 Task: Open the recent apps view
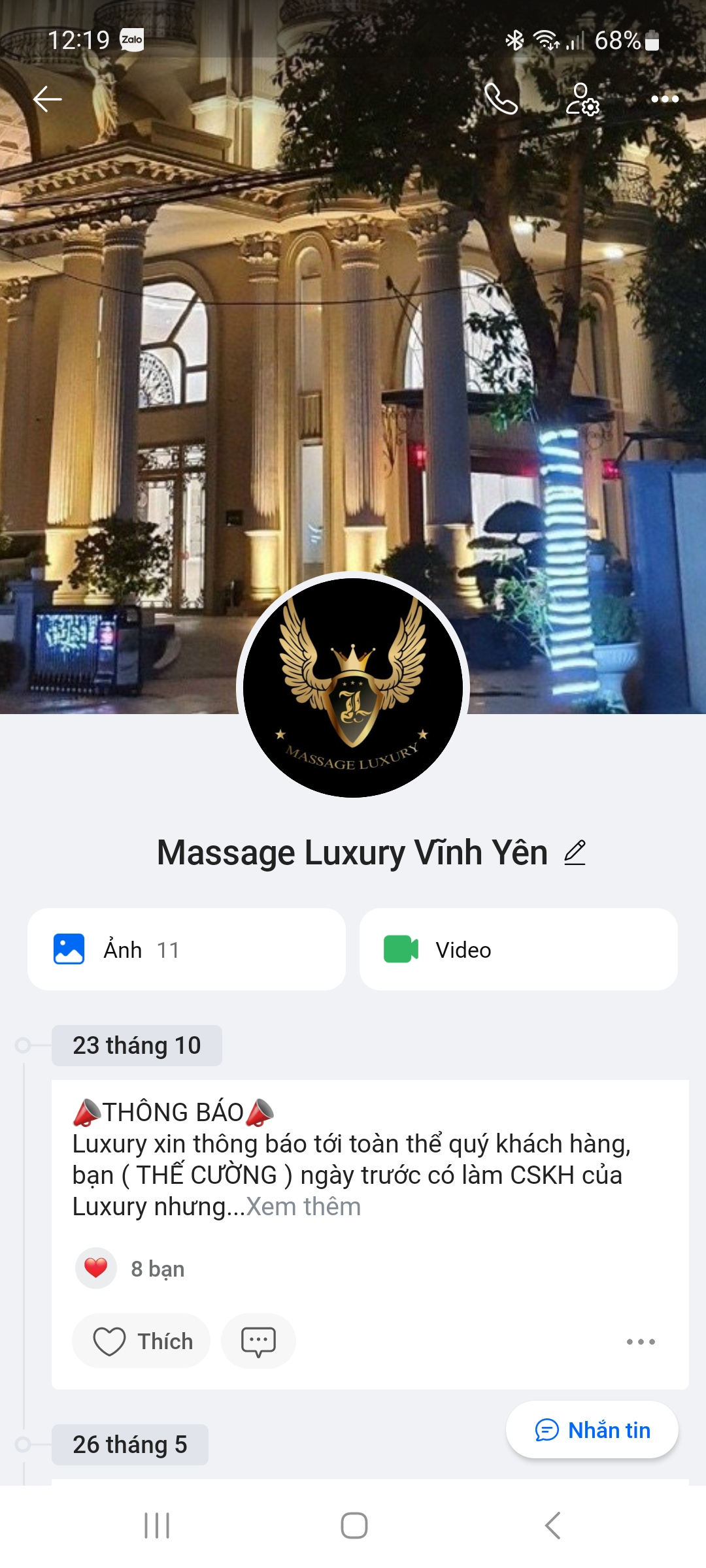tap(157, 1526)
